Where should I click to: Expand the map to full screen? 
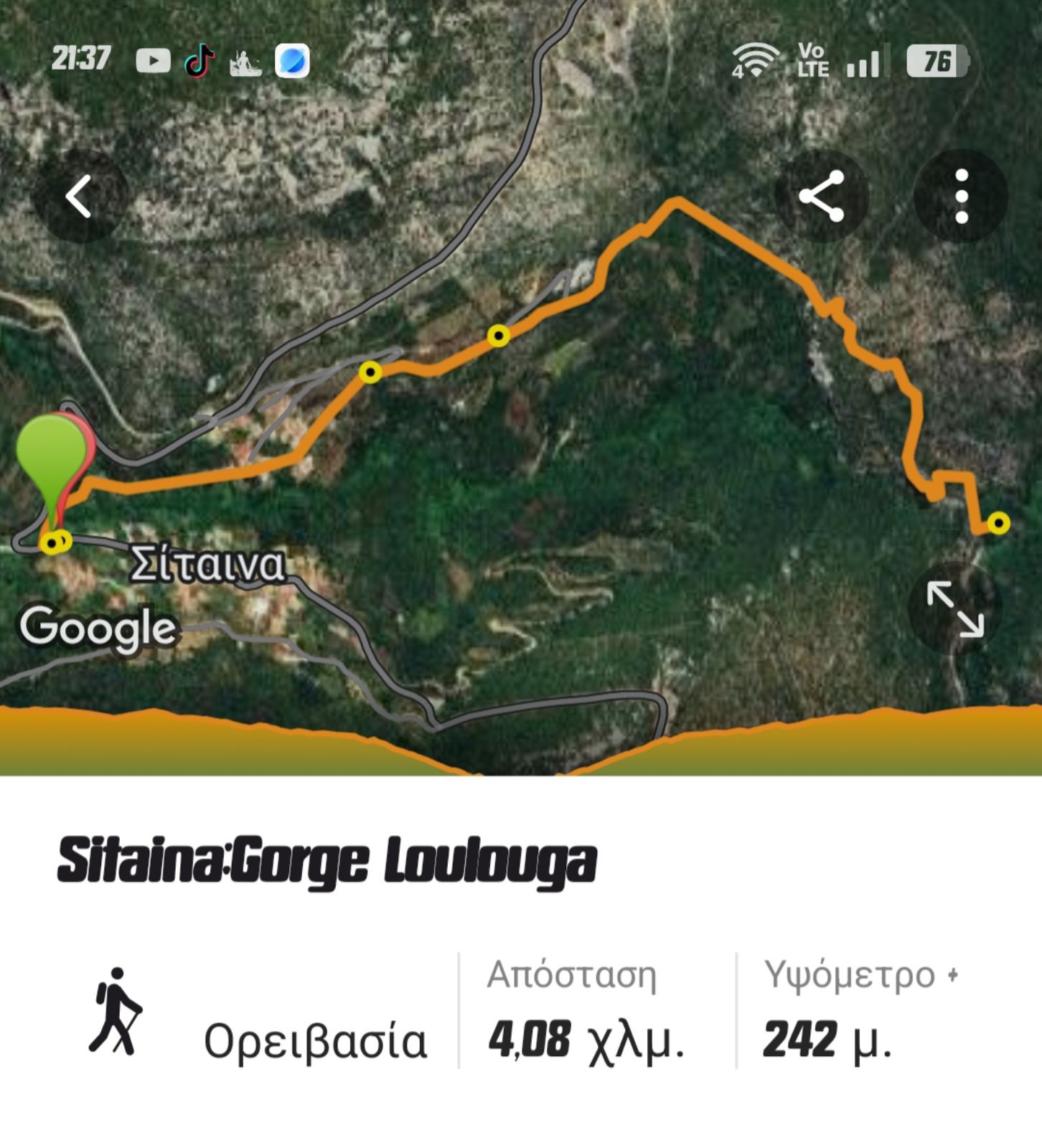click(x=955, y=609)
